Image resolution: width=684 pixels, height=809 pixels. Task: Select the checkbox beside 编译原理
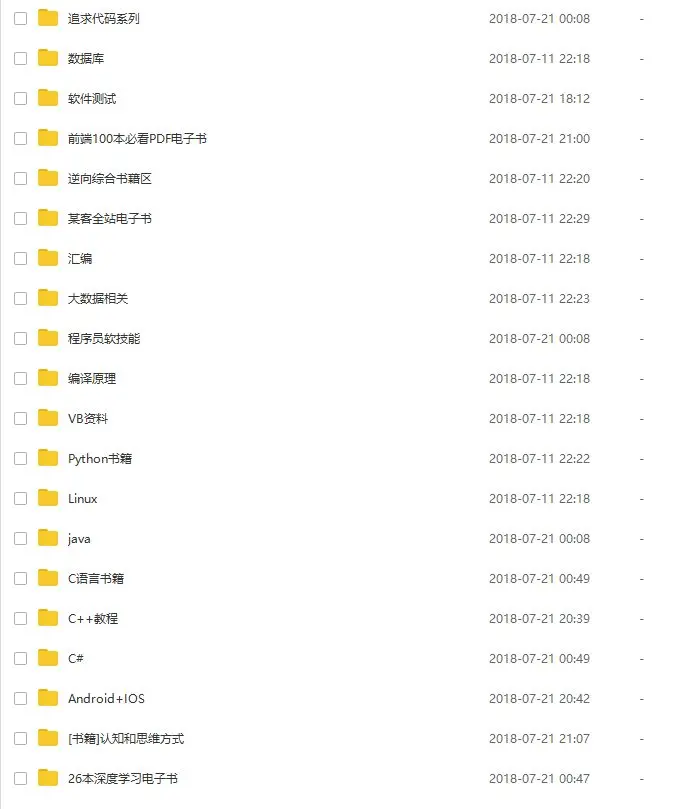click(20, 379)
